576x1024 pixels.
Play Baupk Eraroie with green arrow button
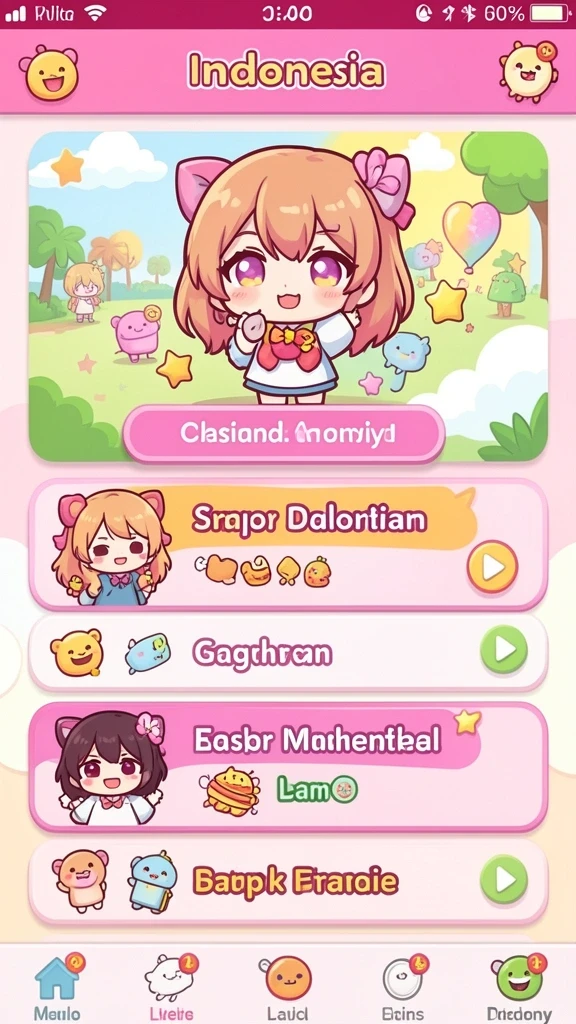tap(504, 880)
